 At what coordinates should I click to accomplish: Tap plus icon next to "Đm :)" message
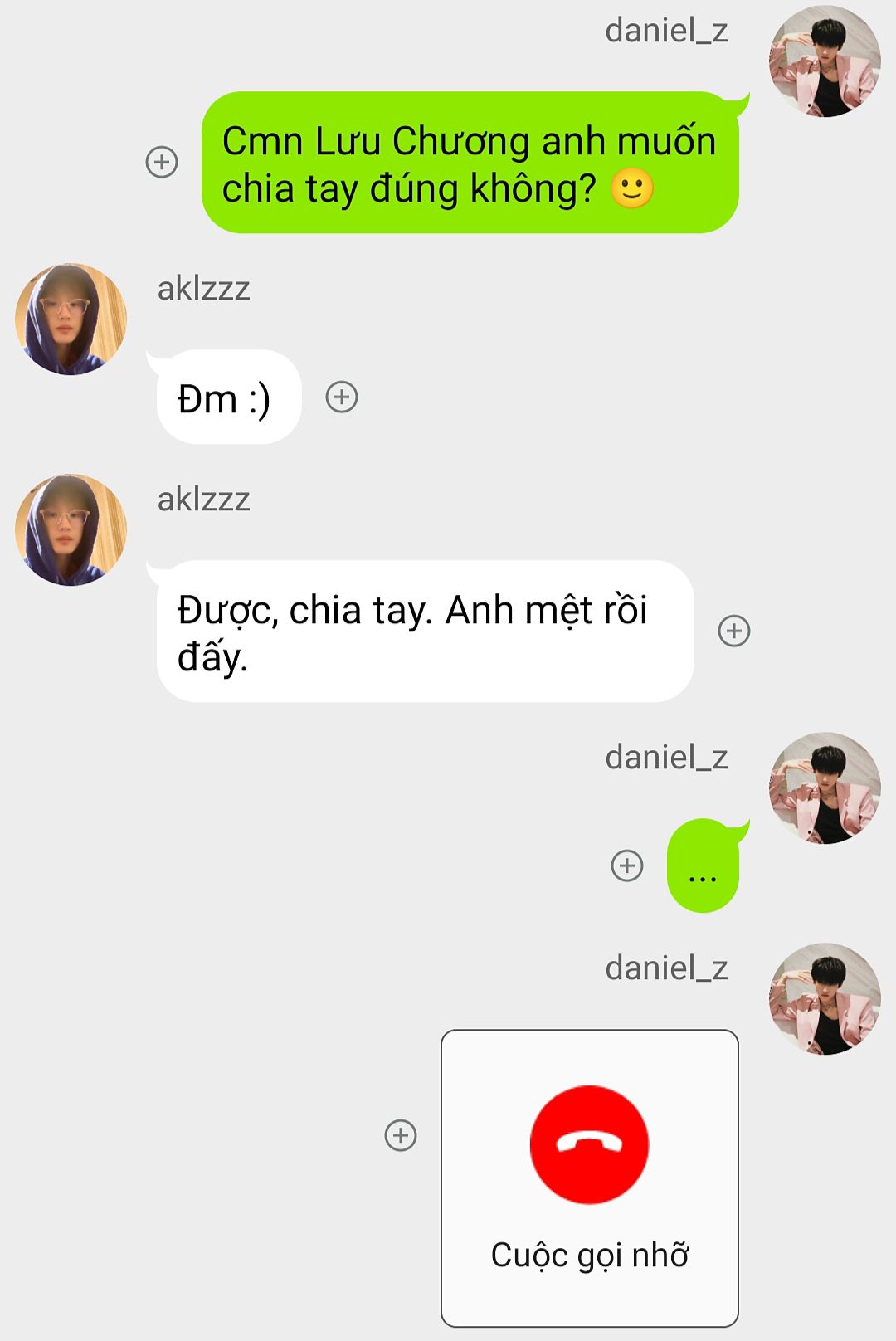[342, 397]
